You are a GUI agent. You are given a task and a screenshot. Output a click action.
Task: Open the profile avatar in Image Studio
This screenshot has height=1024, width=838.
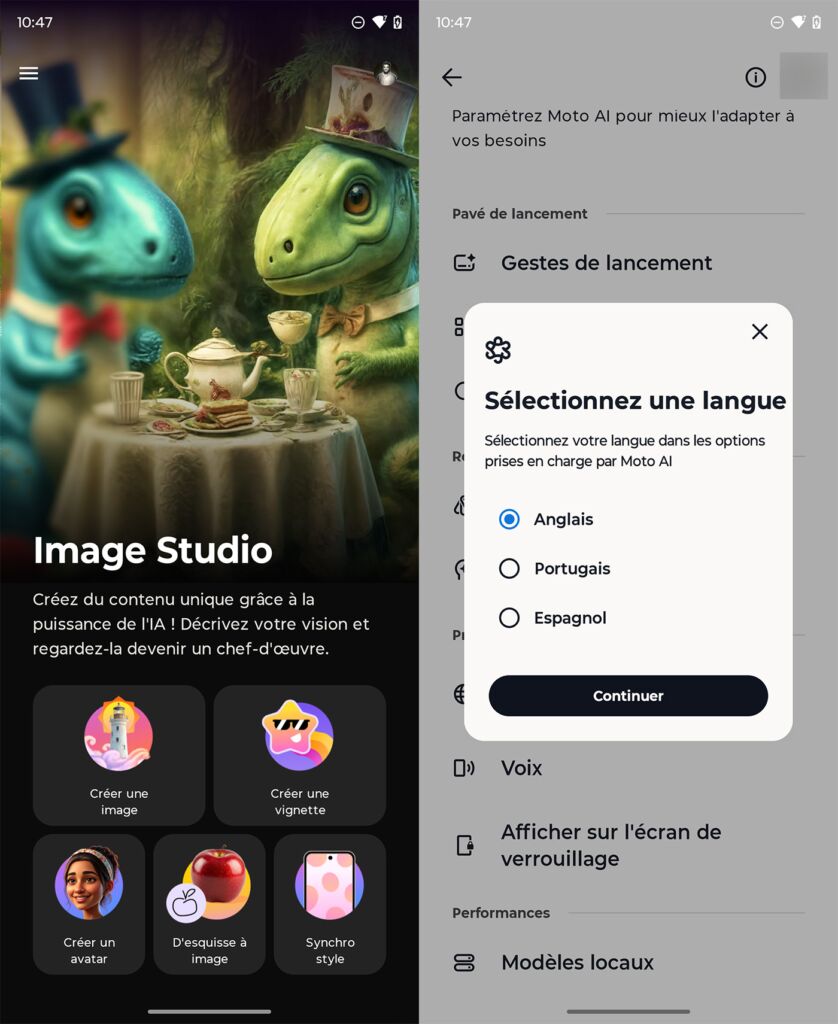386,73
